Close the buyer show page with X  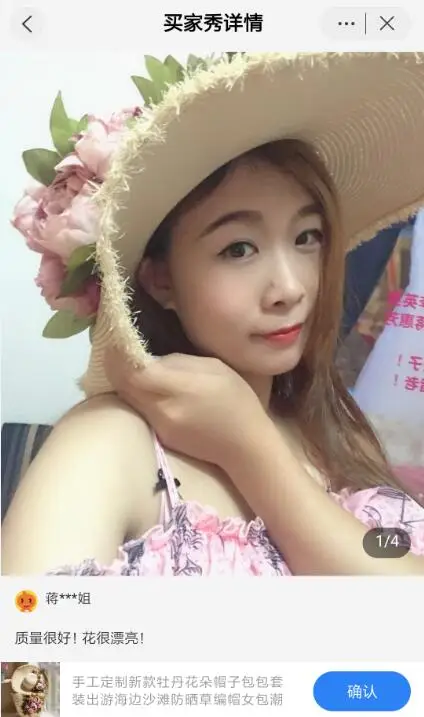pos(387,23)
